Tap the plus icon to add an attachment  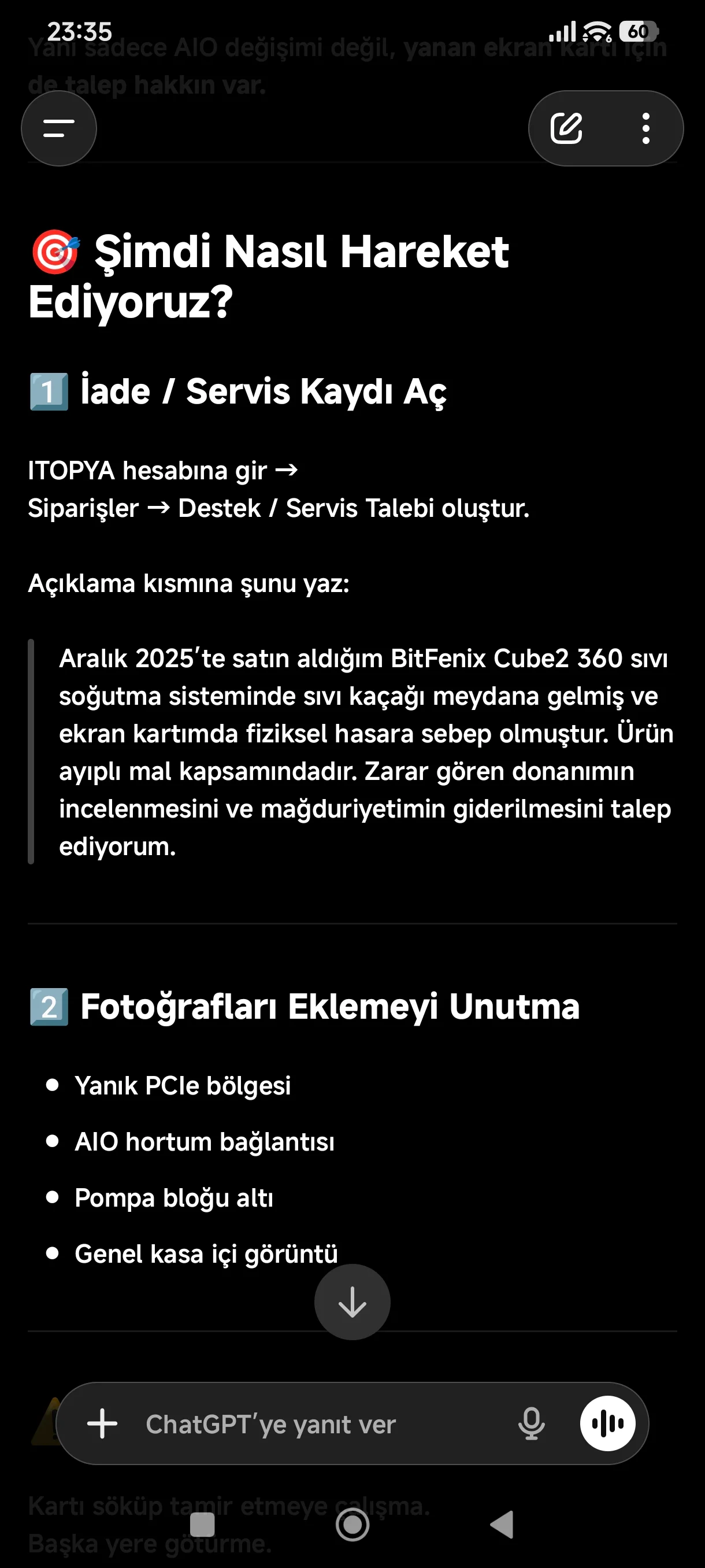point(102,1423)
